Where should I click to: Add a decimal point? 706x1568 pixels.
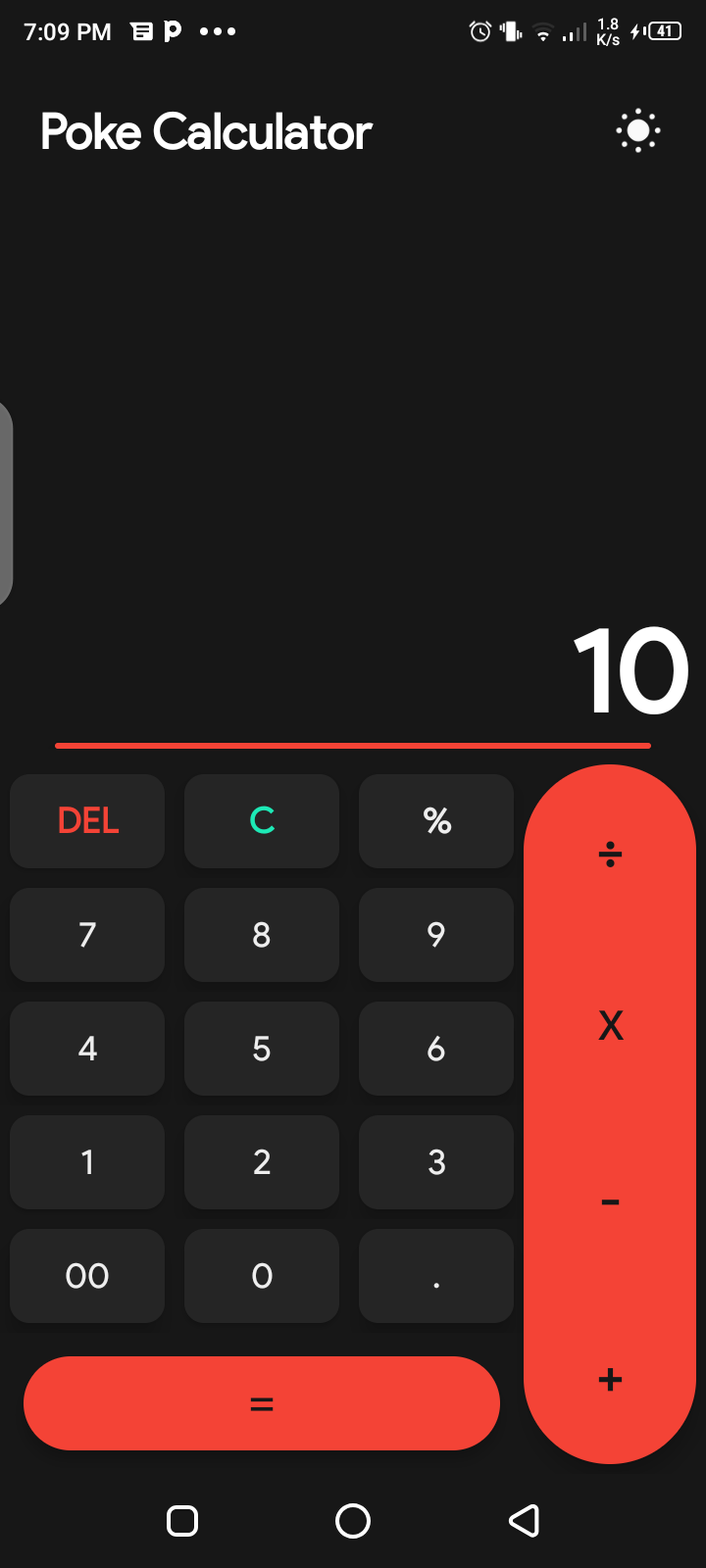[436, 1276]
